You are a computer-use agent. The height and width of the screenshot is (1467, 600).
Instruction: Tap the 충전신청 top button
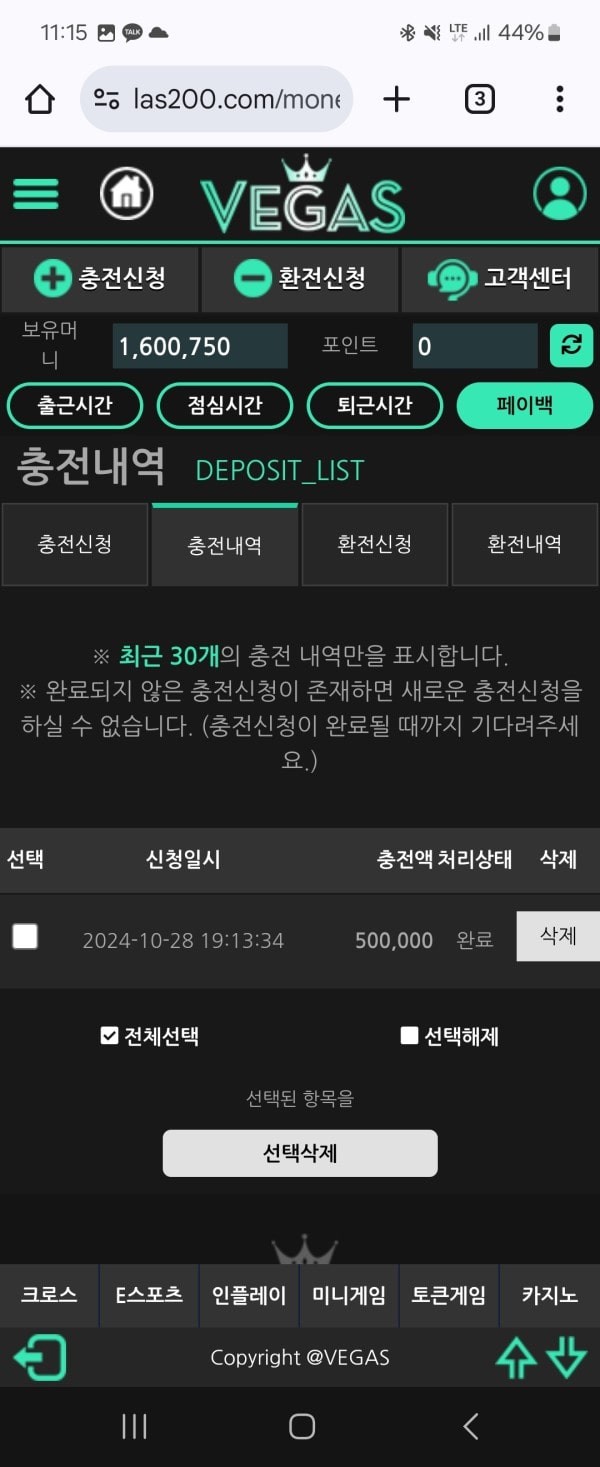point(100,278)
